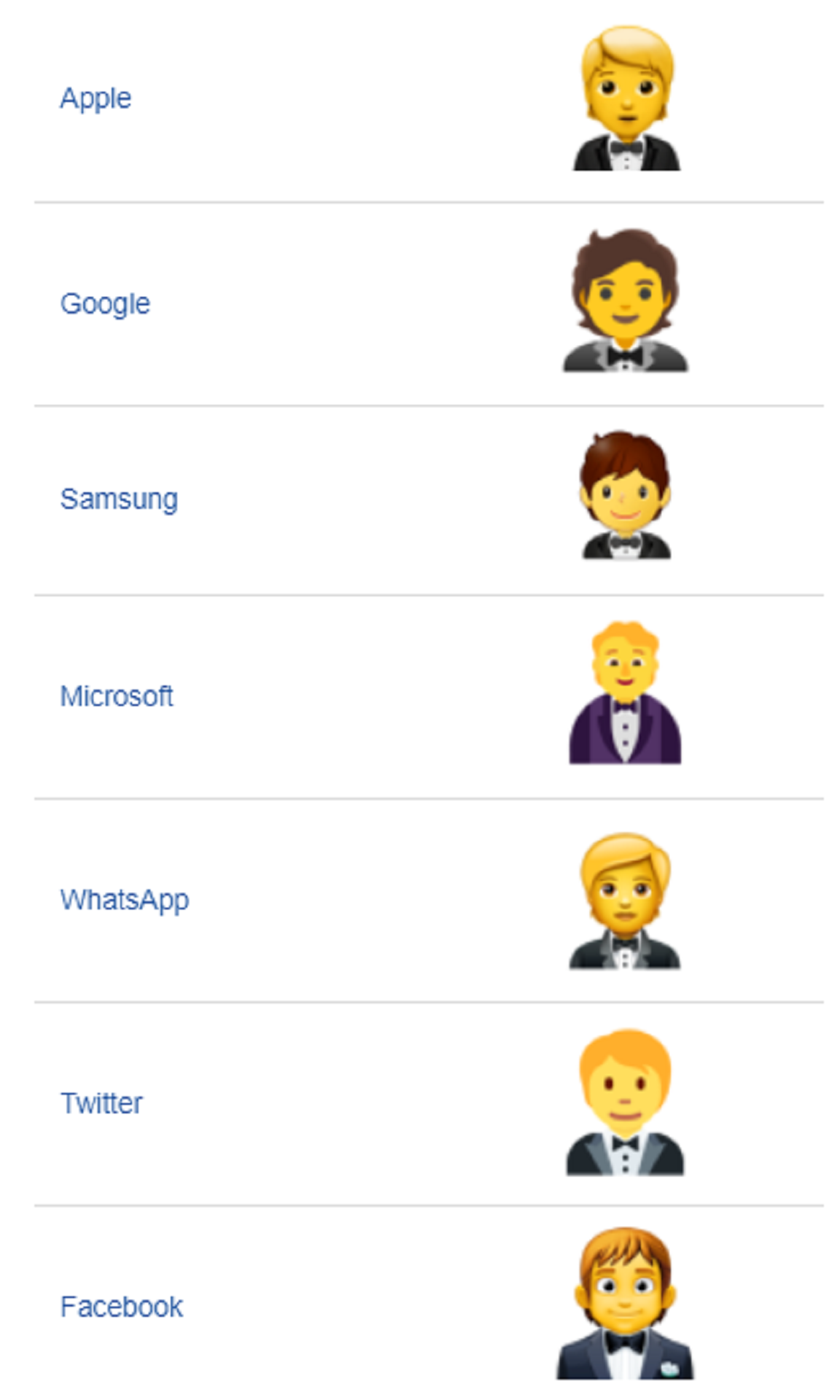The image size is (840, 1400).
Task: Go to the Twitter link
Action: 101,1103
